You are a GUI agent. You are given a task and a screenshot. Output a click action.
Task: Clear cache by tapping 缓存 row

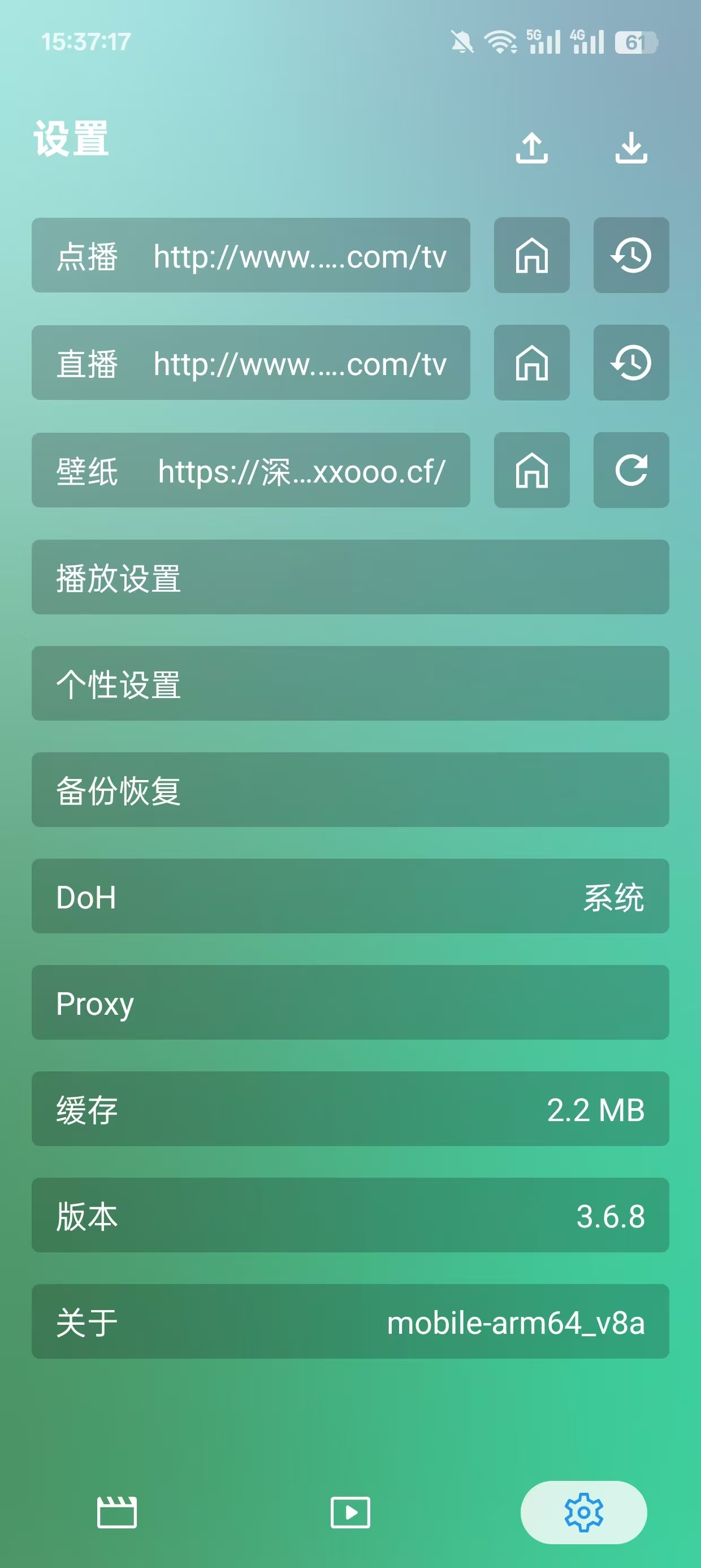350,1109
